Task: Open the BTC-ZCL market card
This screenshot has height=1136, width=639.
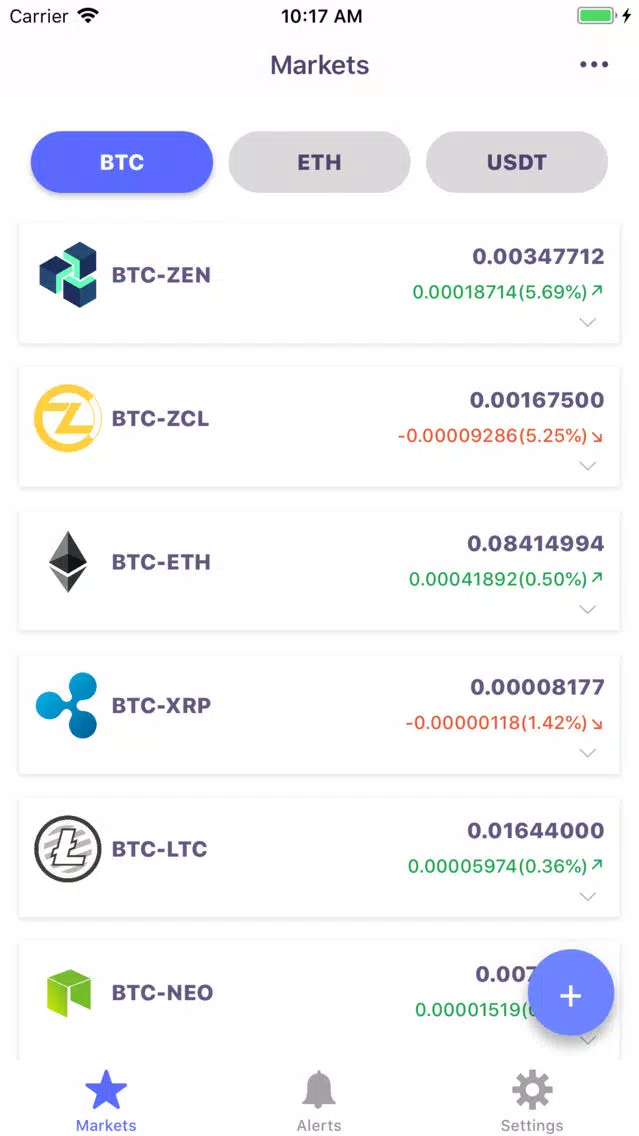Action: click(320, 427)
